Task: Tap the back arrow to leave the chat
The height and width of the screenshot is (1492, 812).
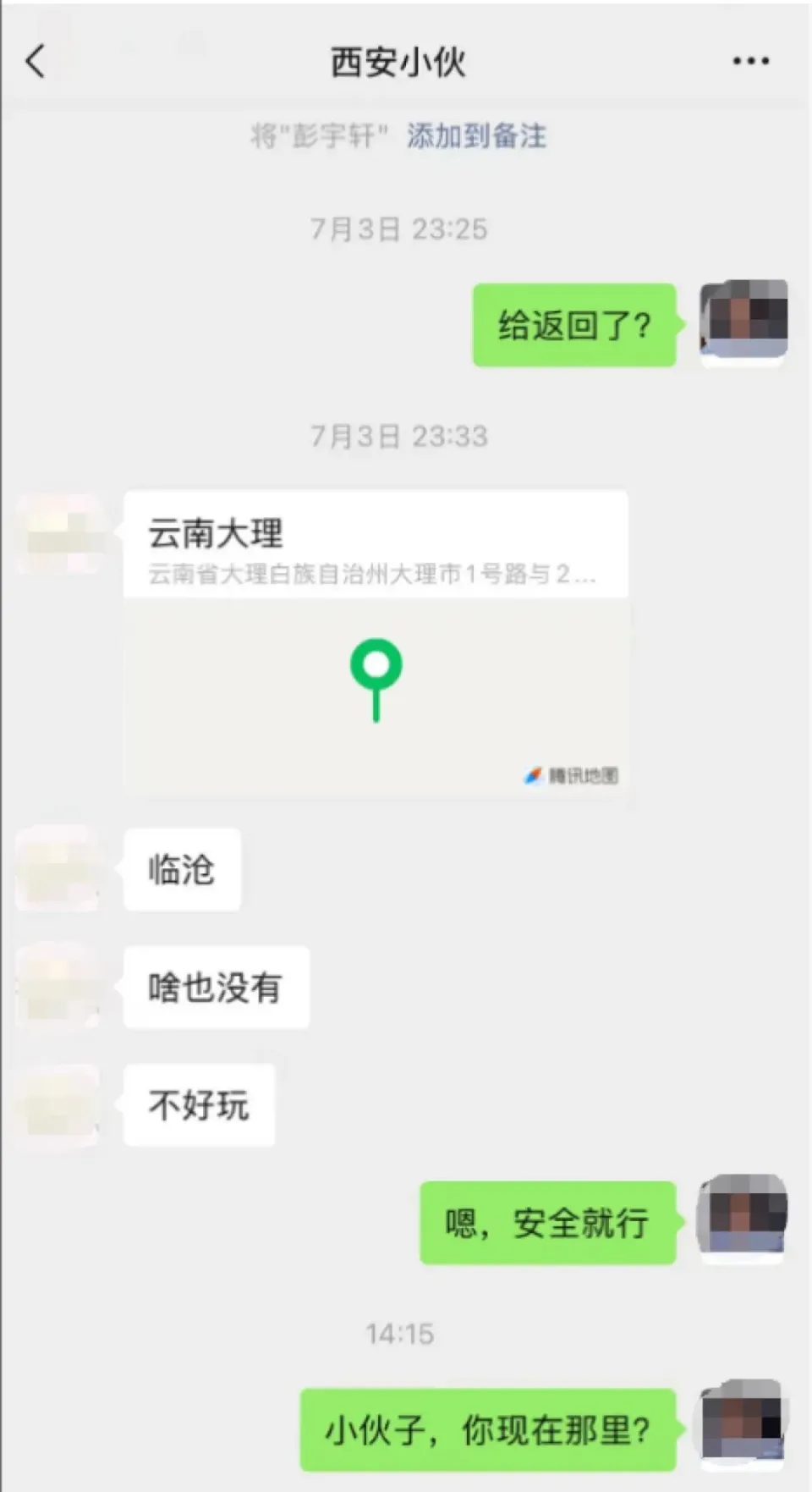Action: 34,61
